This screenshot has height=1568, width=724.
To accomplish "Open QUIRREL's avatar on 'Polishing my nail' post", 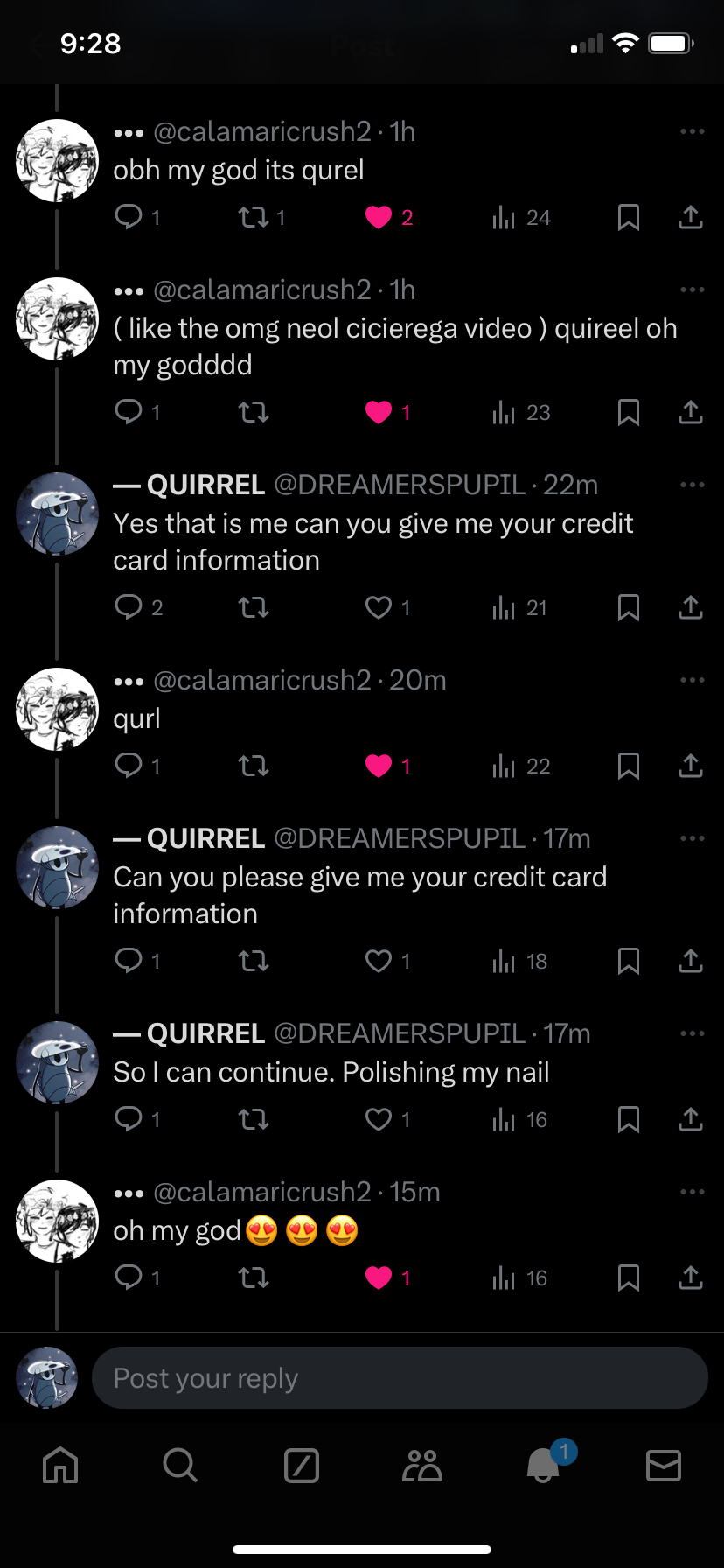I will coord(58,1062).
